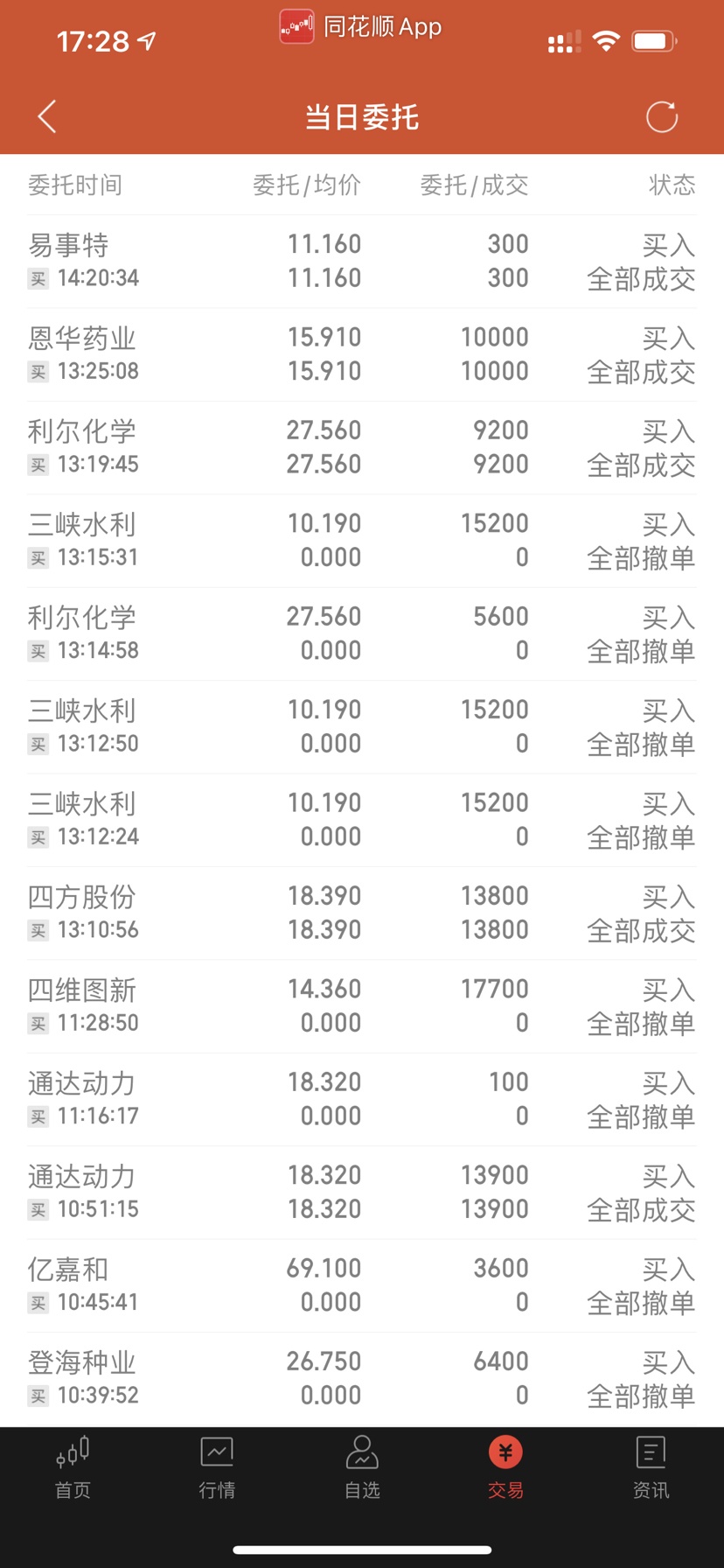The height and width of the screenshot is (1568, 724).
Task: Open the 资讯 tab
Action: coord(651,1467)
